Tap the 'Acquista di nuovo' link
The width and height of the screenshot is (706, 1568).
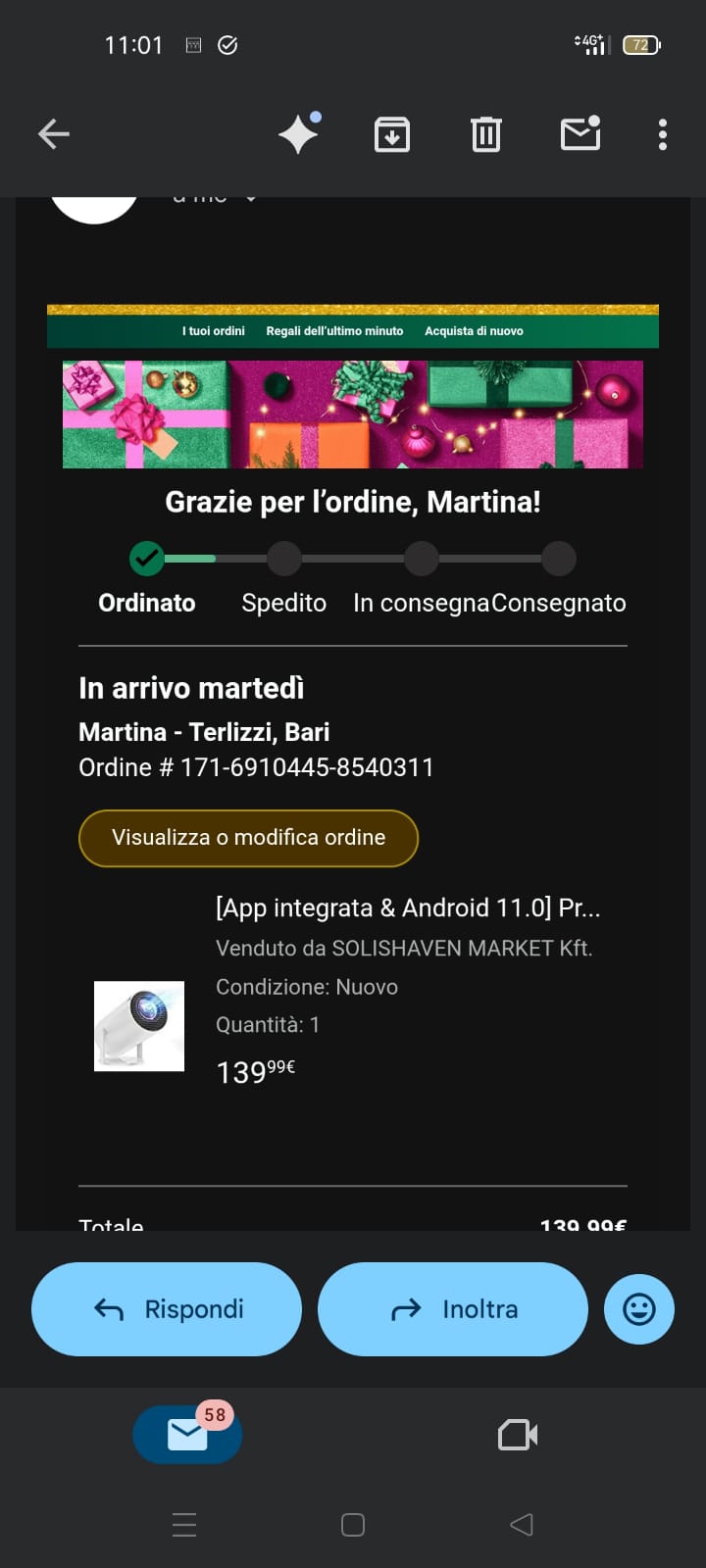click(474, 331)
